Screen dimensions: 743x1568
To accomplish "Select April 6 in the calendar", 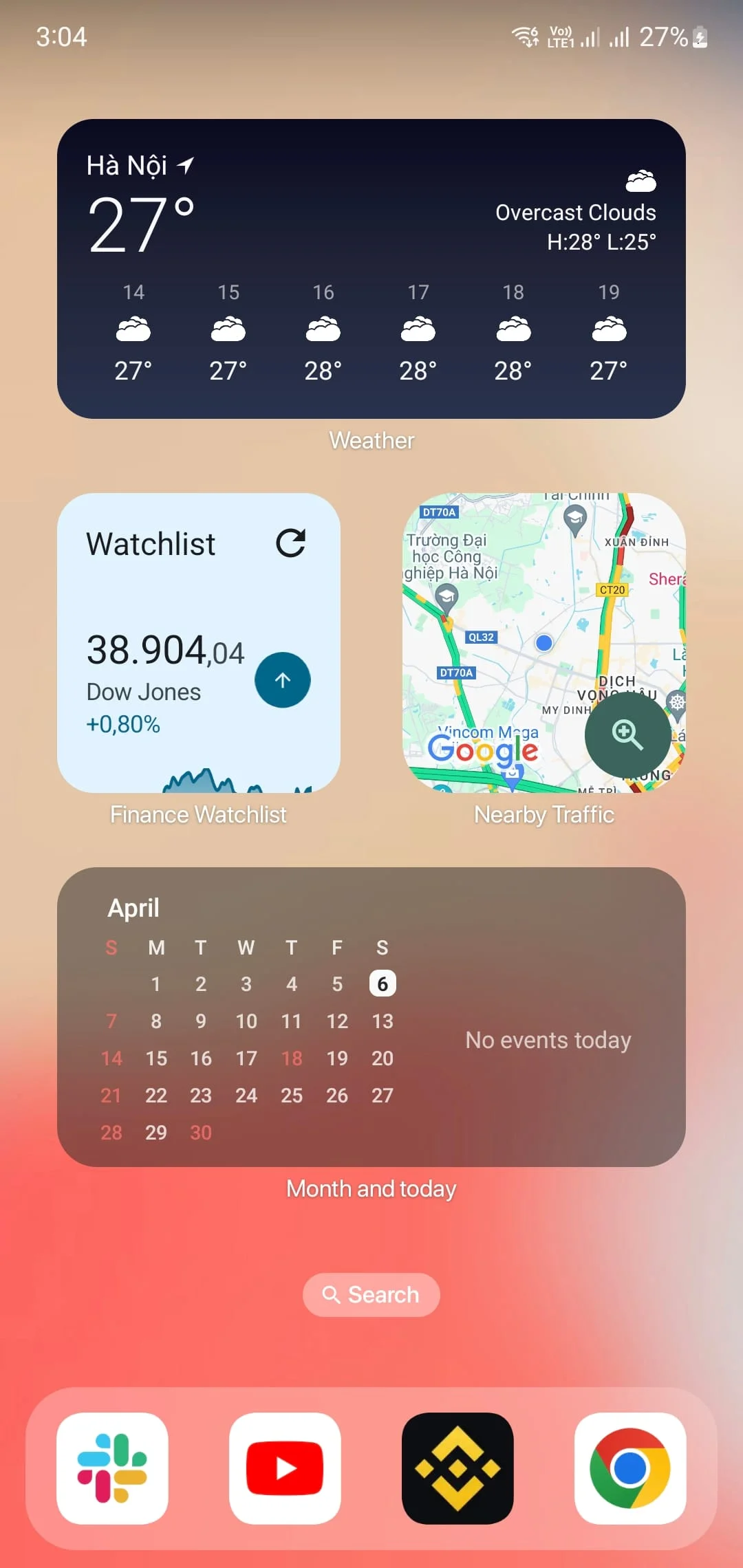I will 383,984.
